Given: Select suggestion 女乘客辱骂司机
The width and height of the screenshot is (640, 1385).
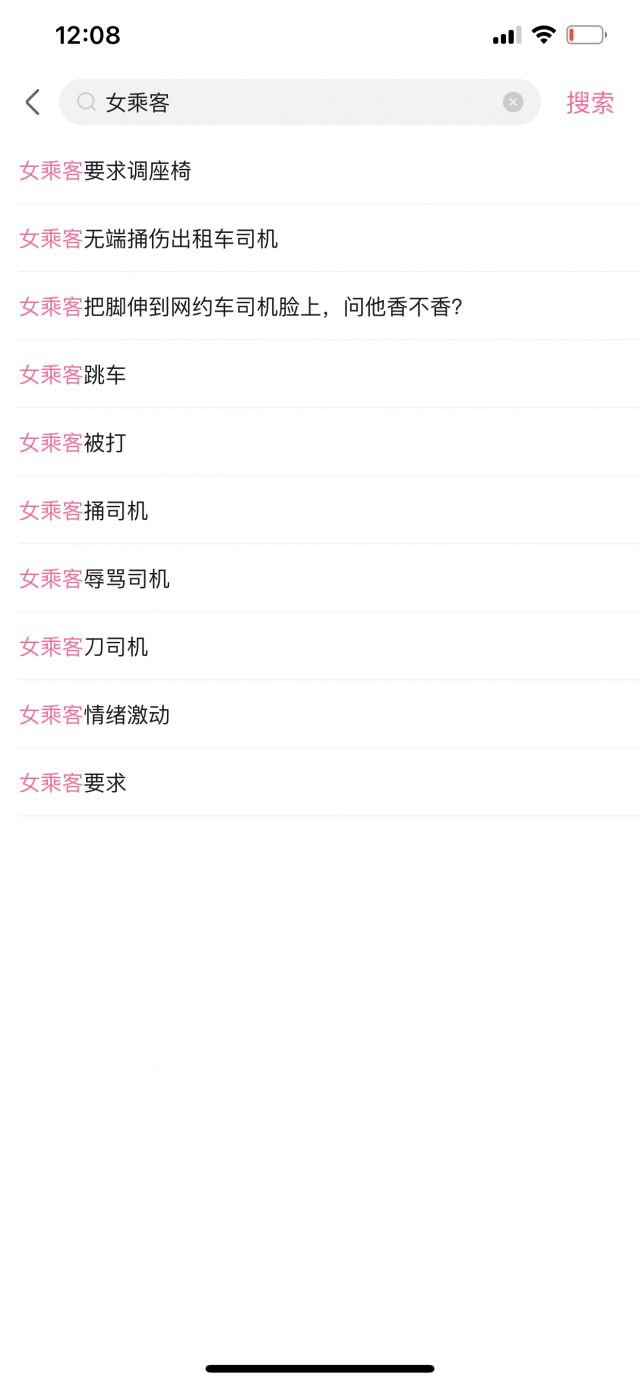Looking at the screenshot, I should click(95, 579).
